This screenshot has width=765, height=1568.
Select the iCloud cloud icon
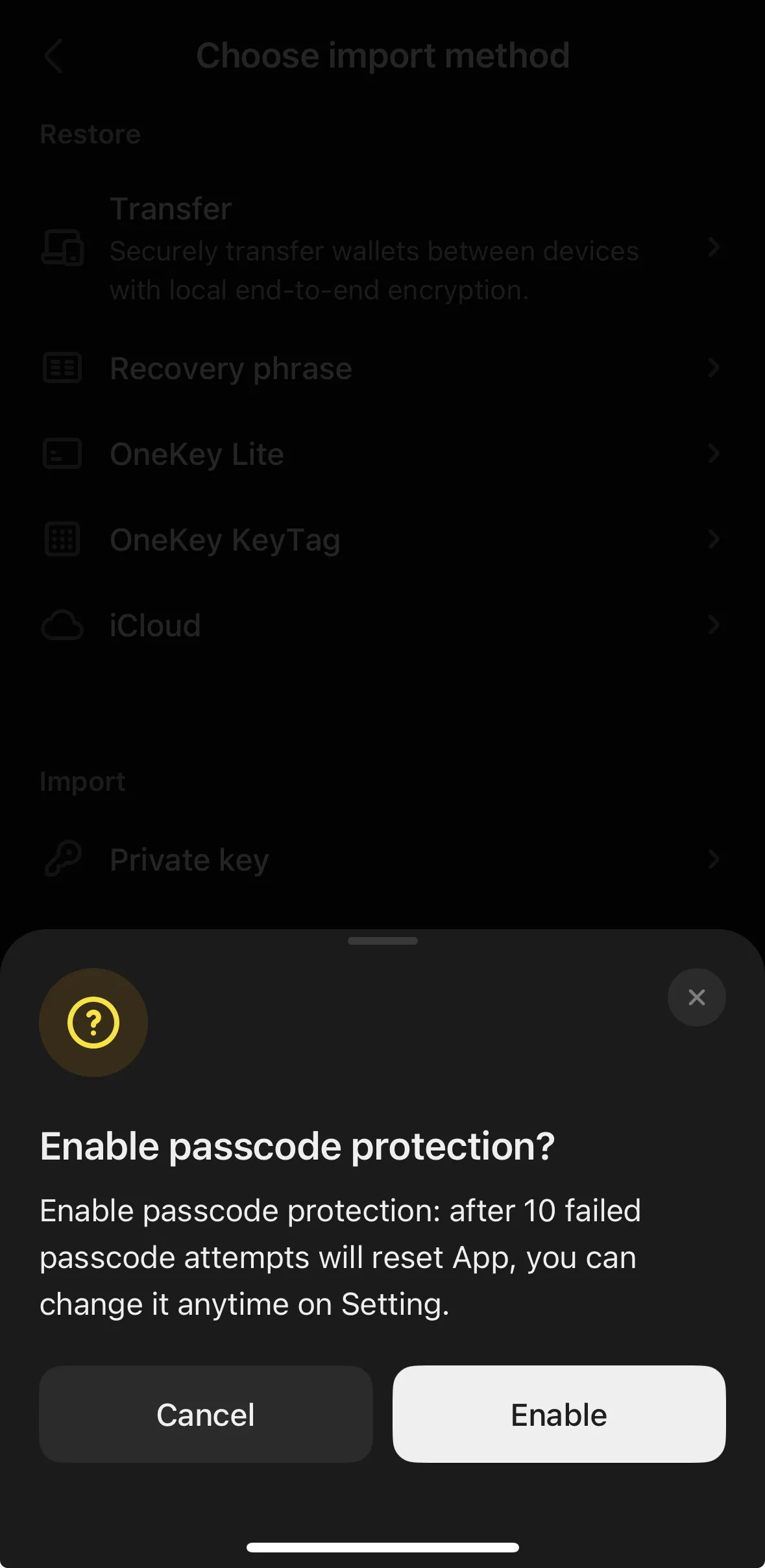(62, 625)
